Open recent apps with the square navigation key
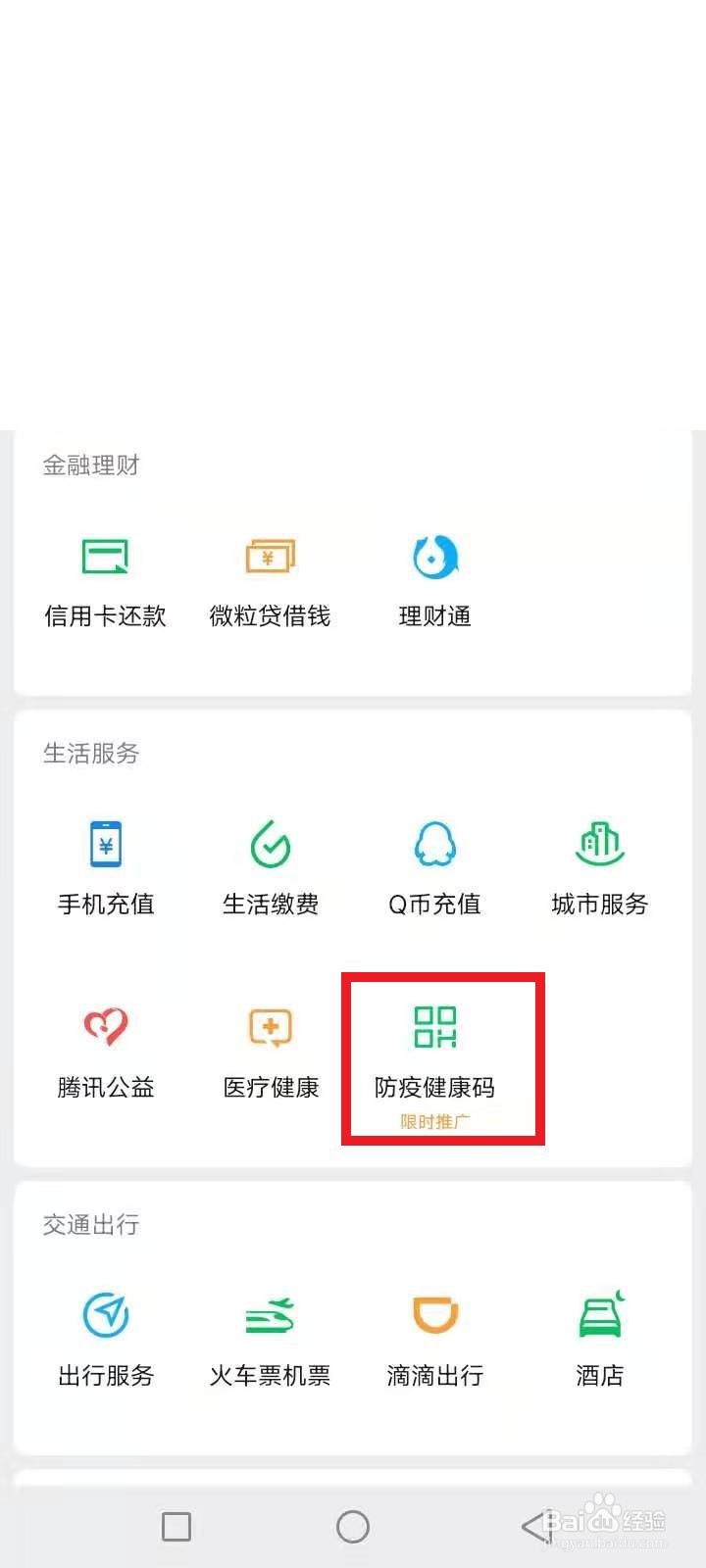 pyautogui.click(x=176, y=1526)
